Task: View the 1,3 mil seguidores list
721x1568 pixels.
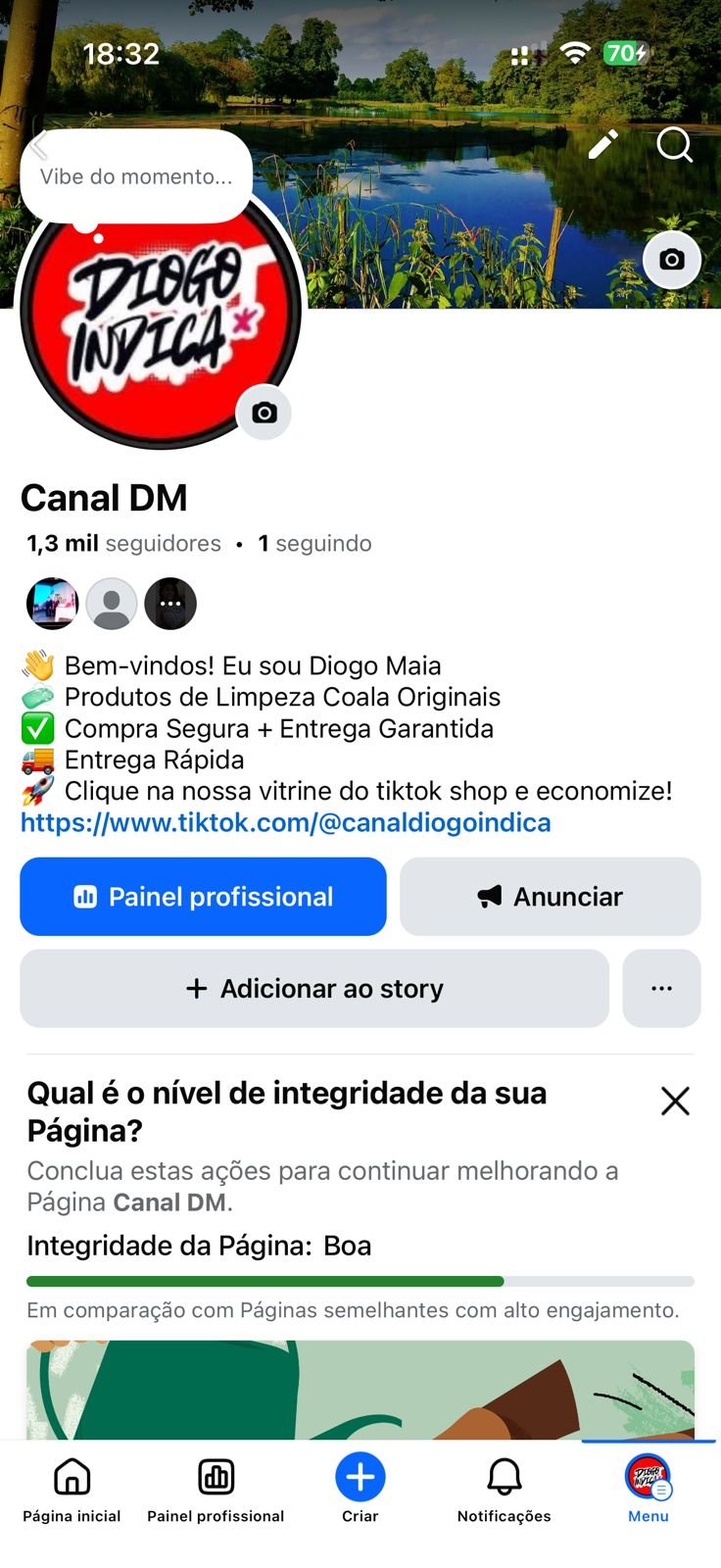Action: (x=124, y=543)
